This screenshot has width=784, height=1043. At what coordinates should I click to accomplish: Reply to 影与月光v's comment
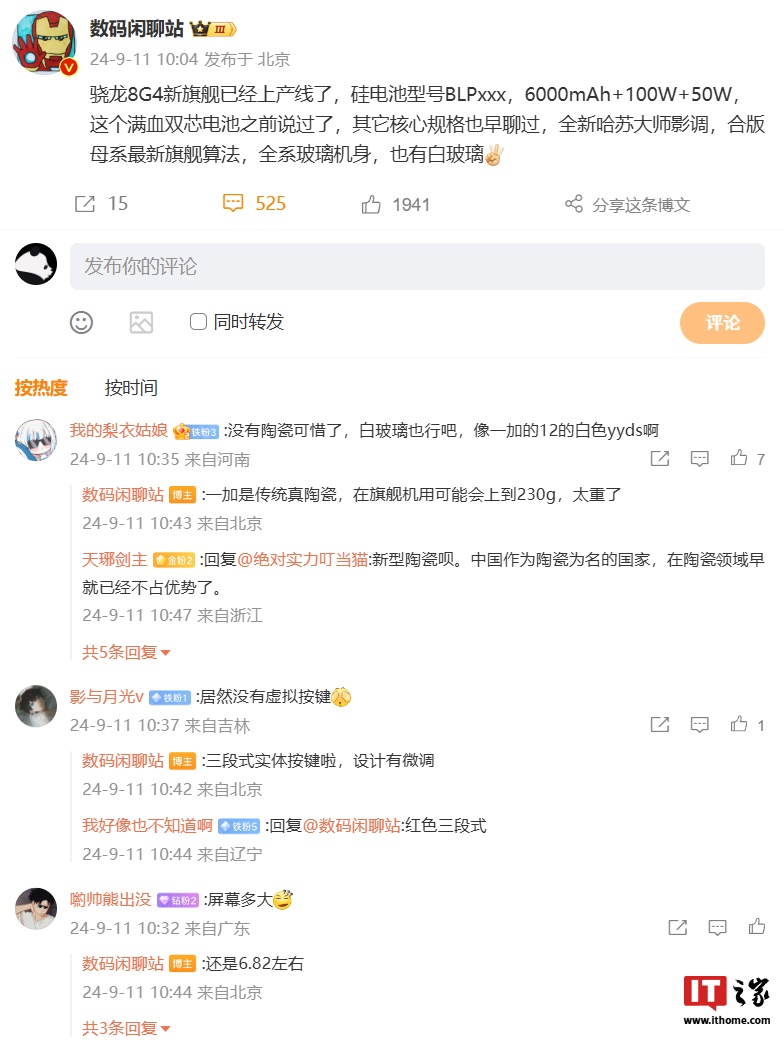[700, 725]
